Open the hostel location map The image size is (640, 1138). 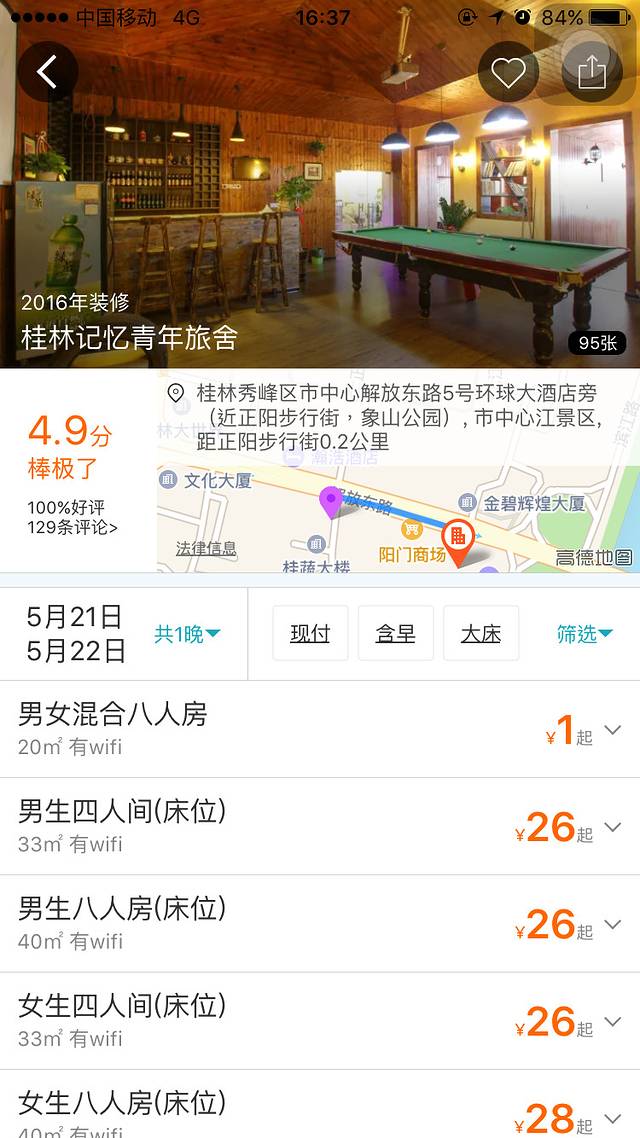398,520
